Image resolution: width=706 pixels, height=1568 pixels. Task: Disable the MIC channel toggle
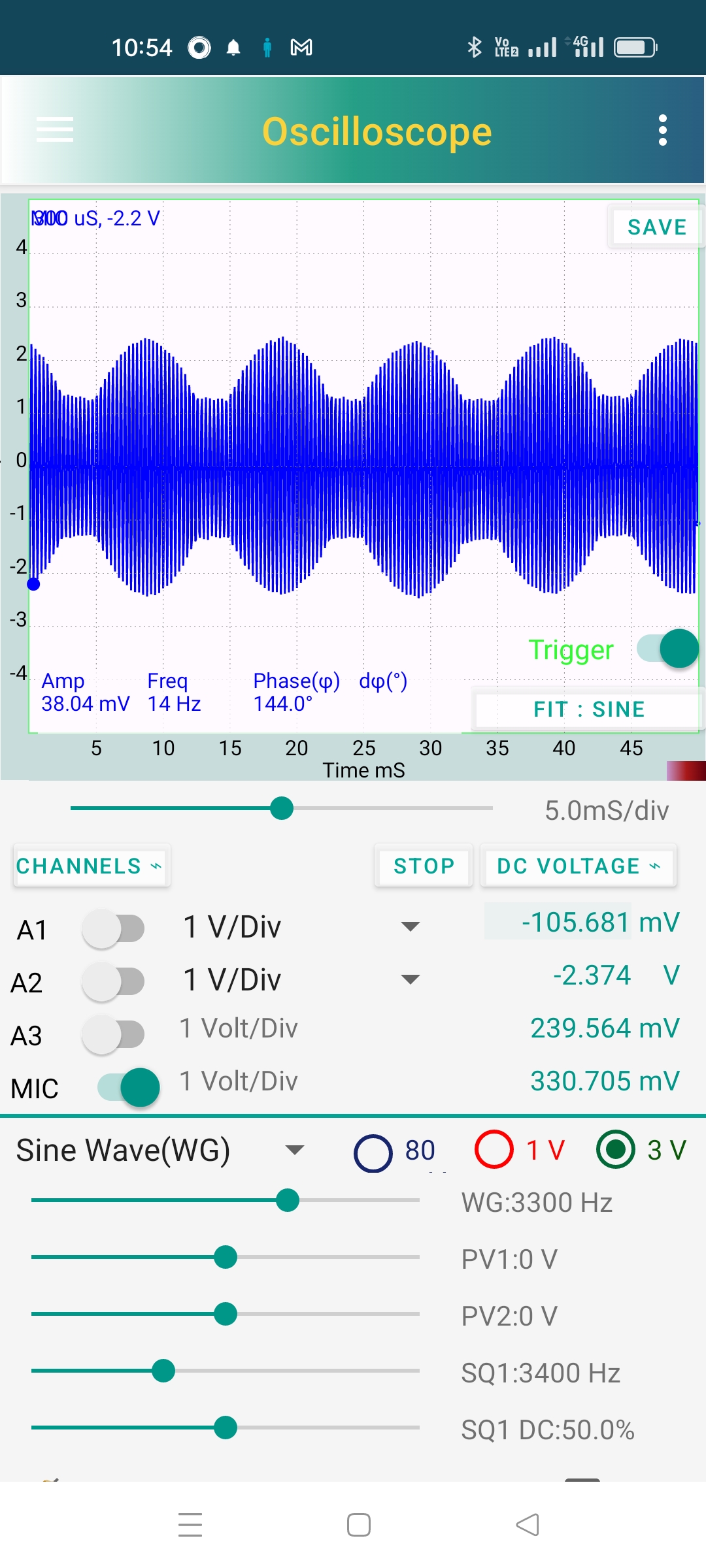tap(127, 1086)
